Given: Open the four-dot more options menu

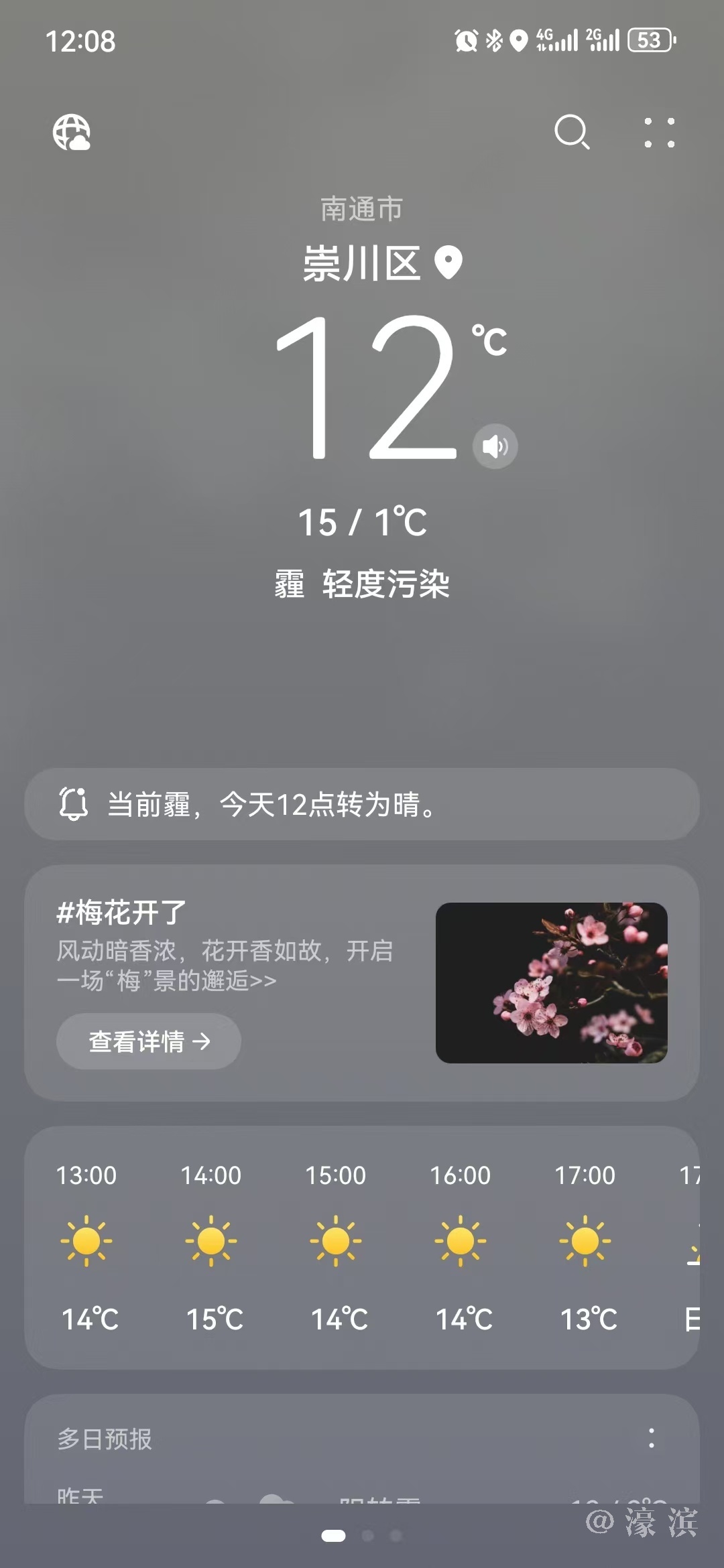Looking at the screenshot, I should pyautogui.click(x=660, y=133).
